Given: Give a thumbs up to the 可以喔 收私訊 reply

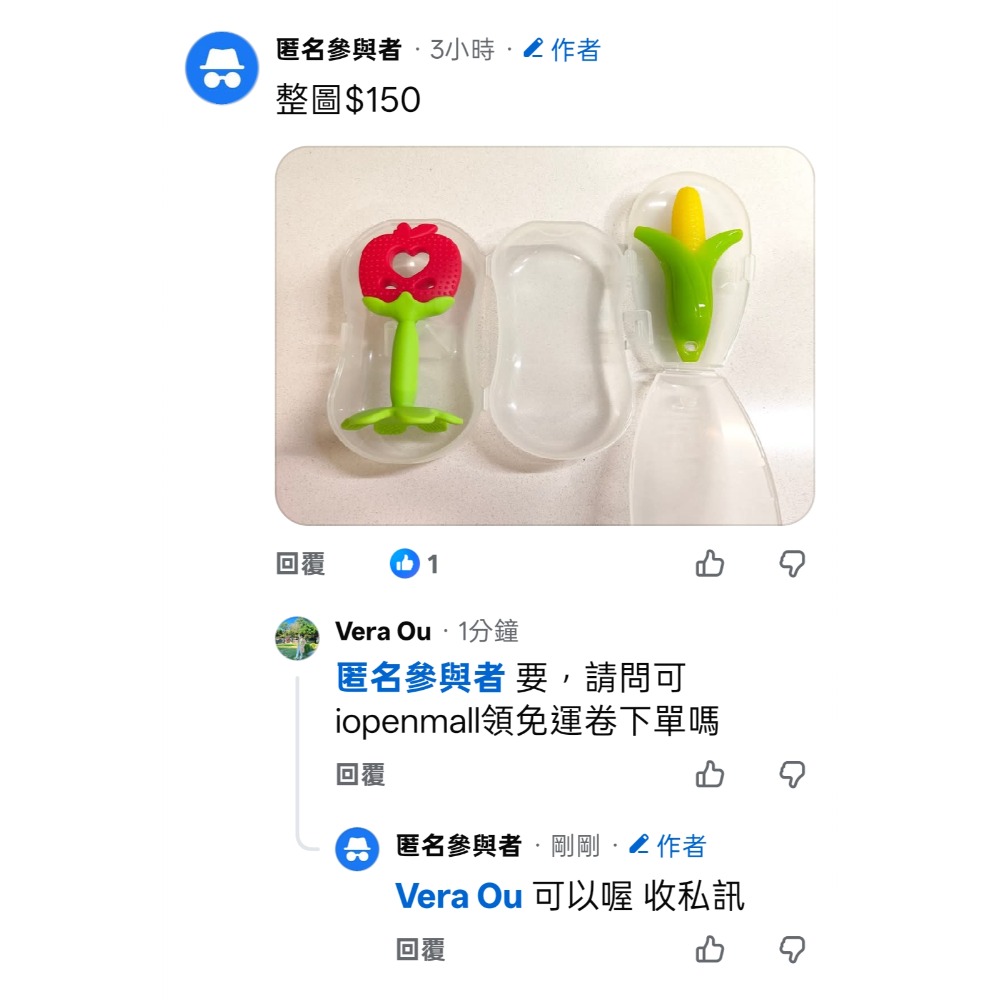Looking at the screenshot, I should [x=710, y=950].
